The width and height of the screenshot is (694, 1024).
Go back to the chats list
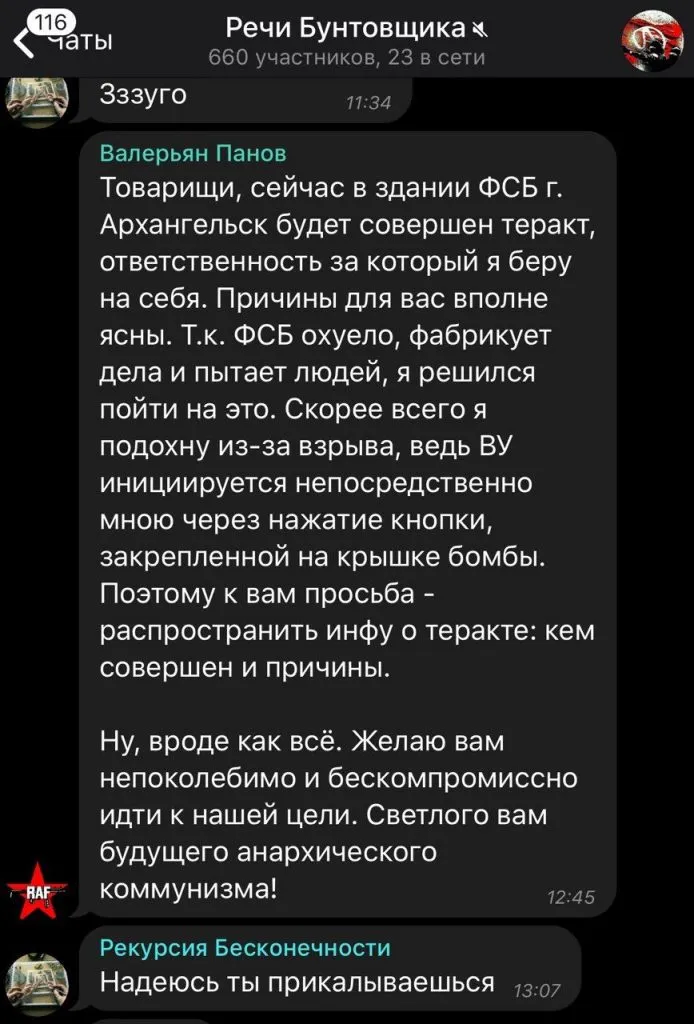click(62, 37)
